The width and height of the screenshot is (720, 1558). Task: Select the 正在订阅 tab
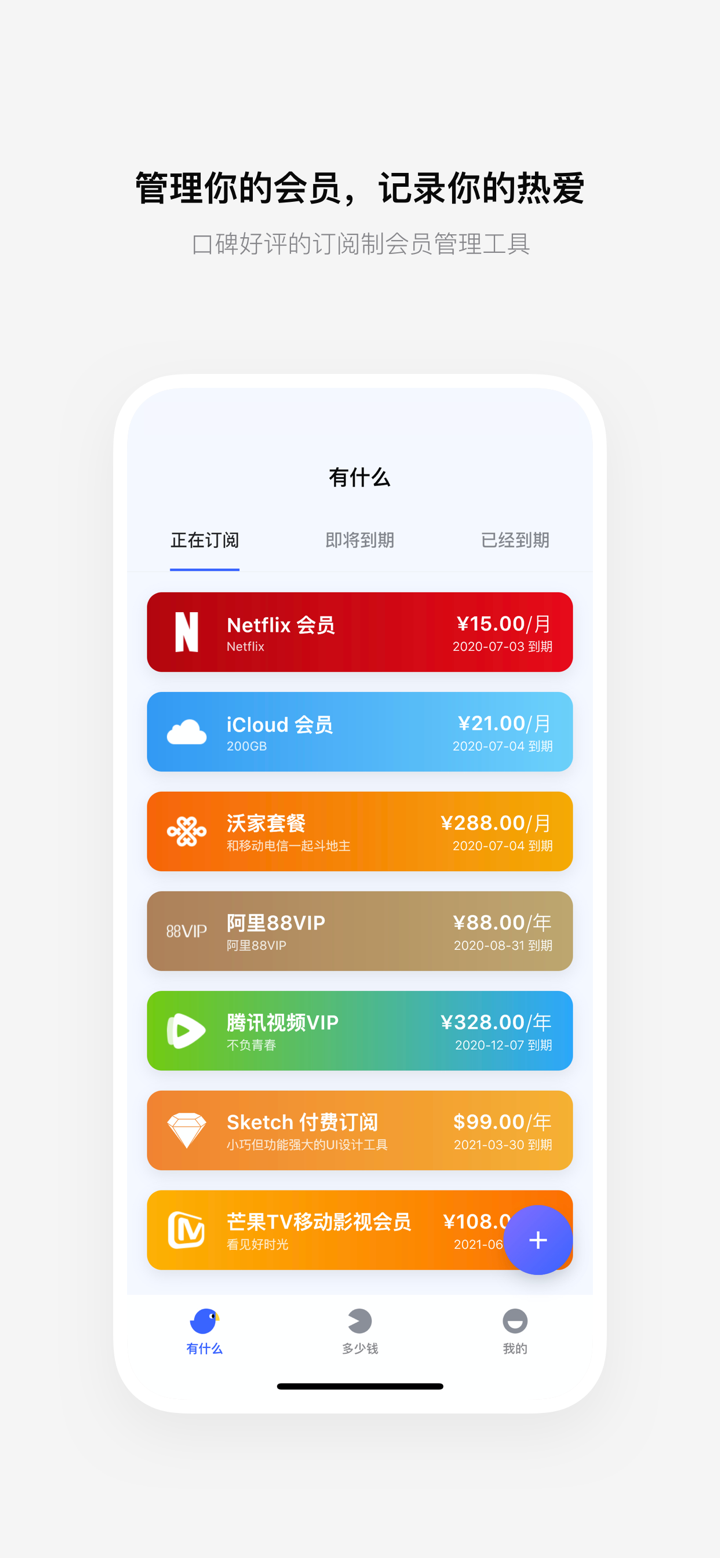coord(204,539)
